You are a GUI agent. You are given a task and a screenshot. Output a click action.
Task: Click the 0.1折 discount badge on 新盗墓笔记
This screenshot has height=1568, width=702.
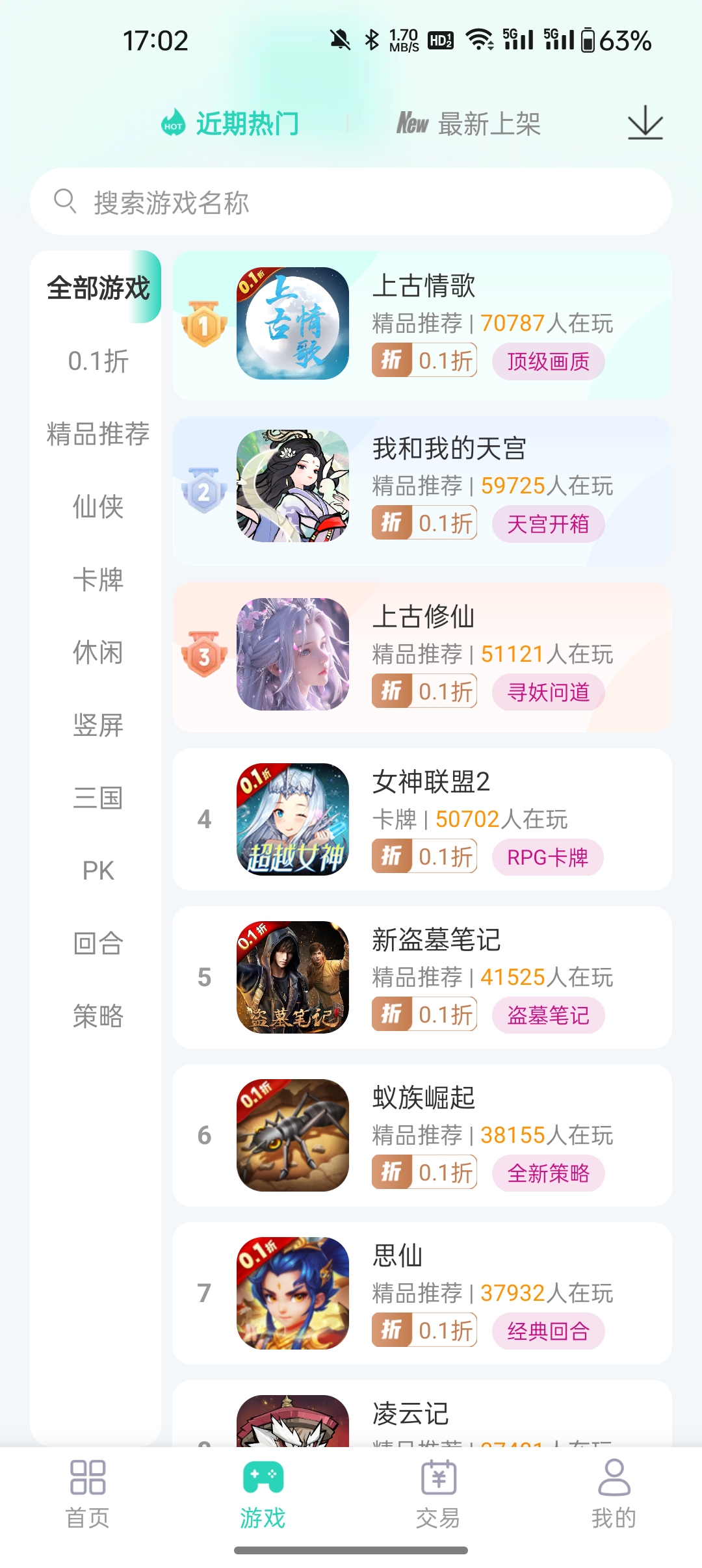423,1015
